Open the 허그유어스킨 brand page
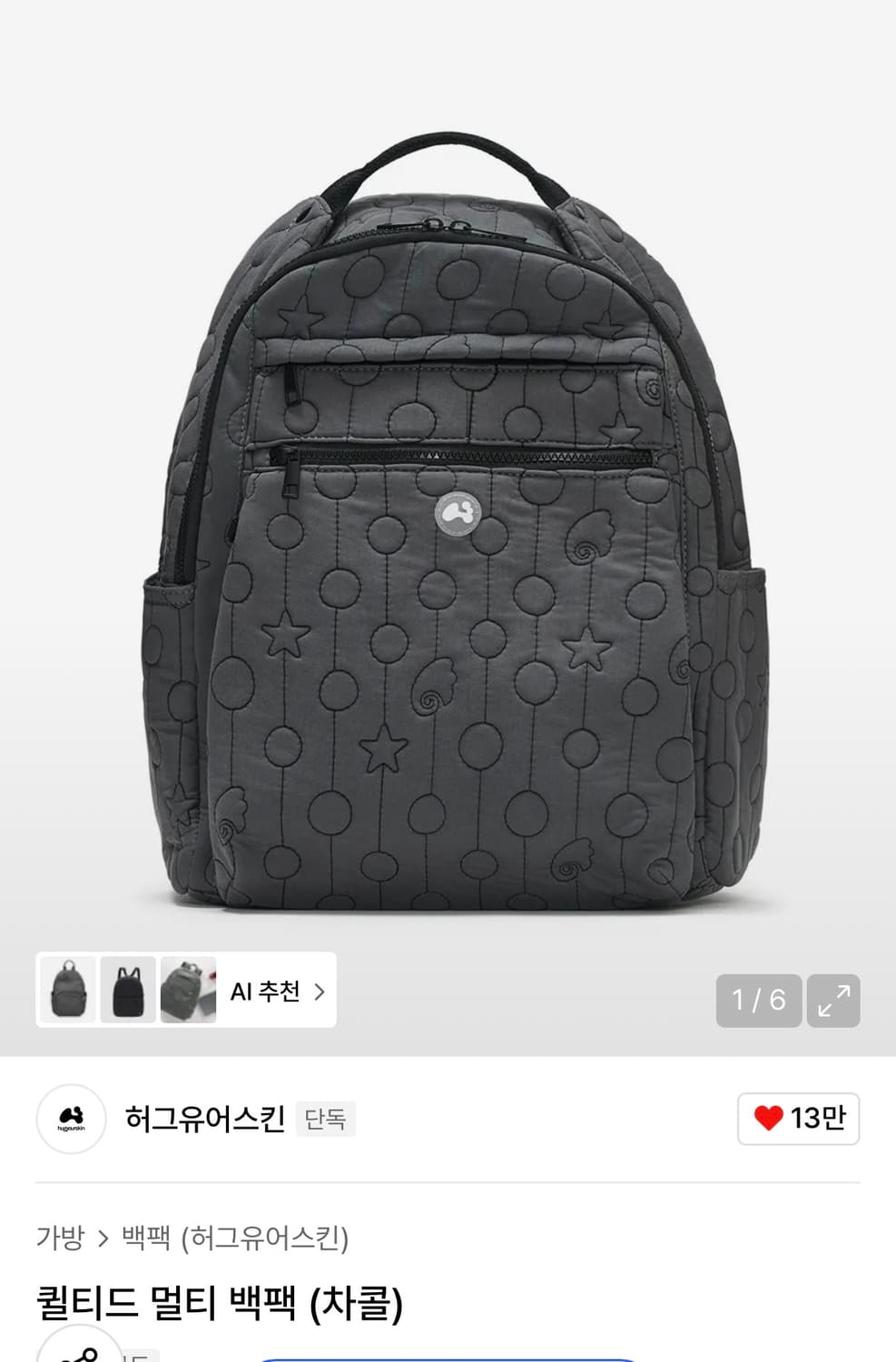896x1362 pixels. pyautogui.click(x=205, y=1120)
